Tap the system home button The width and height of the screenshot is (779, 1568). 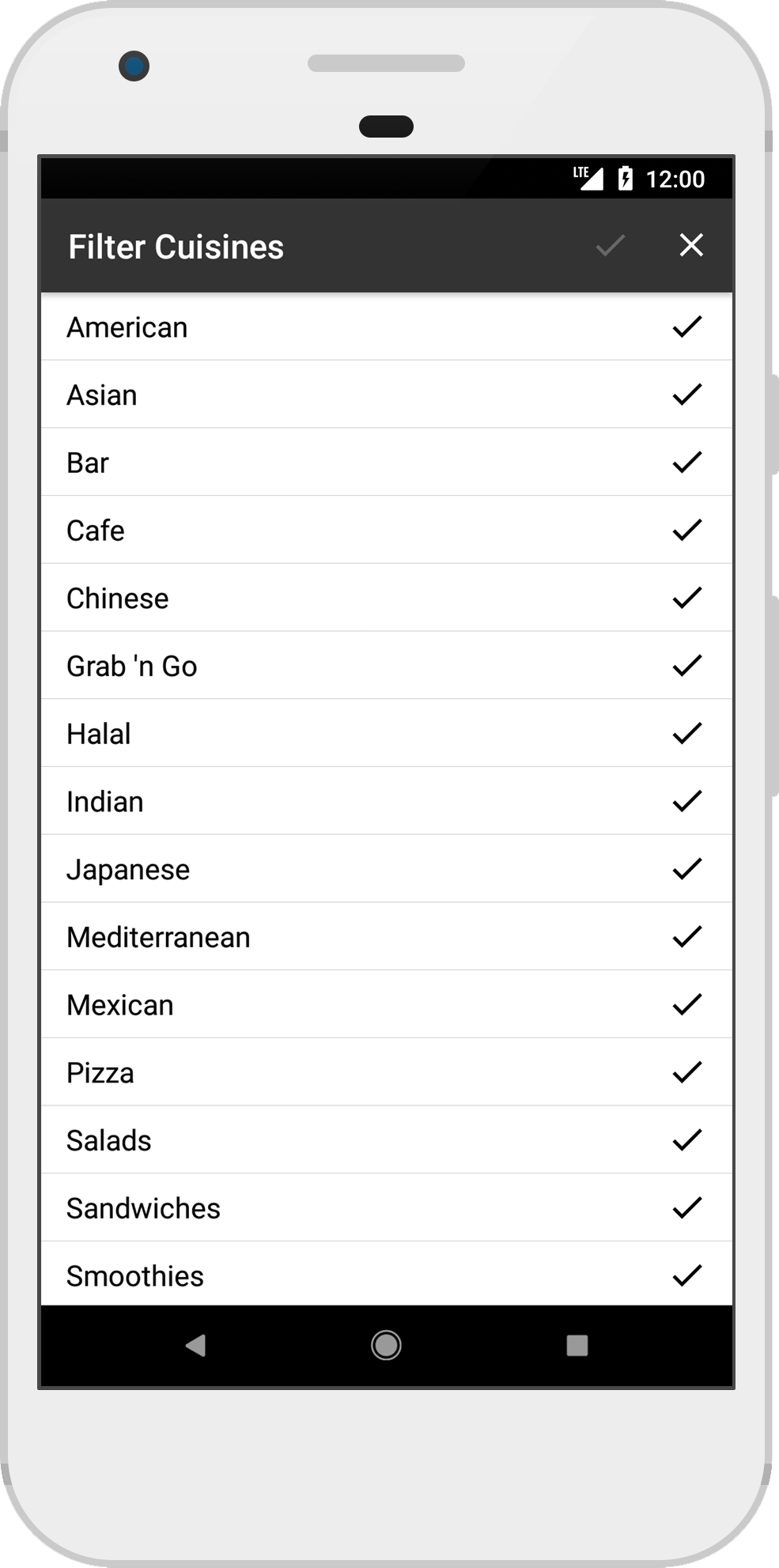(x=386, y=1345)
